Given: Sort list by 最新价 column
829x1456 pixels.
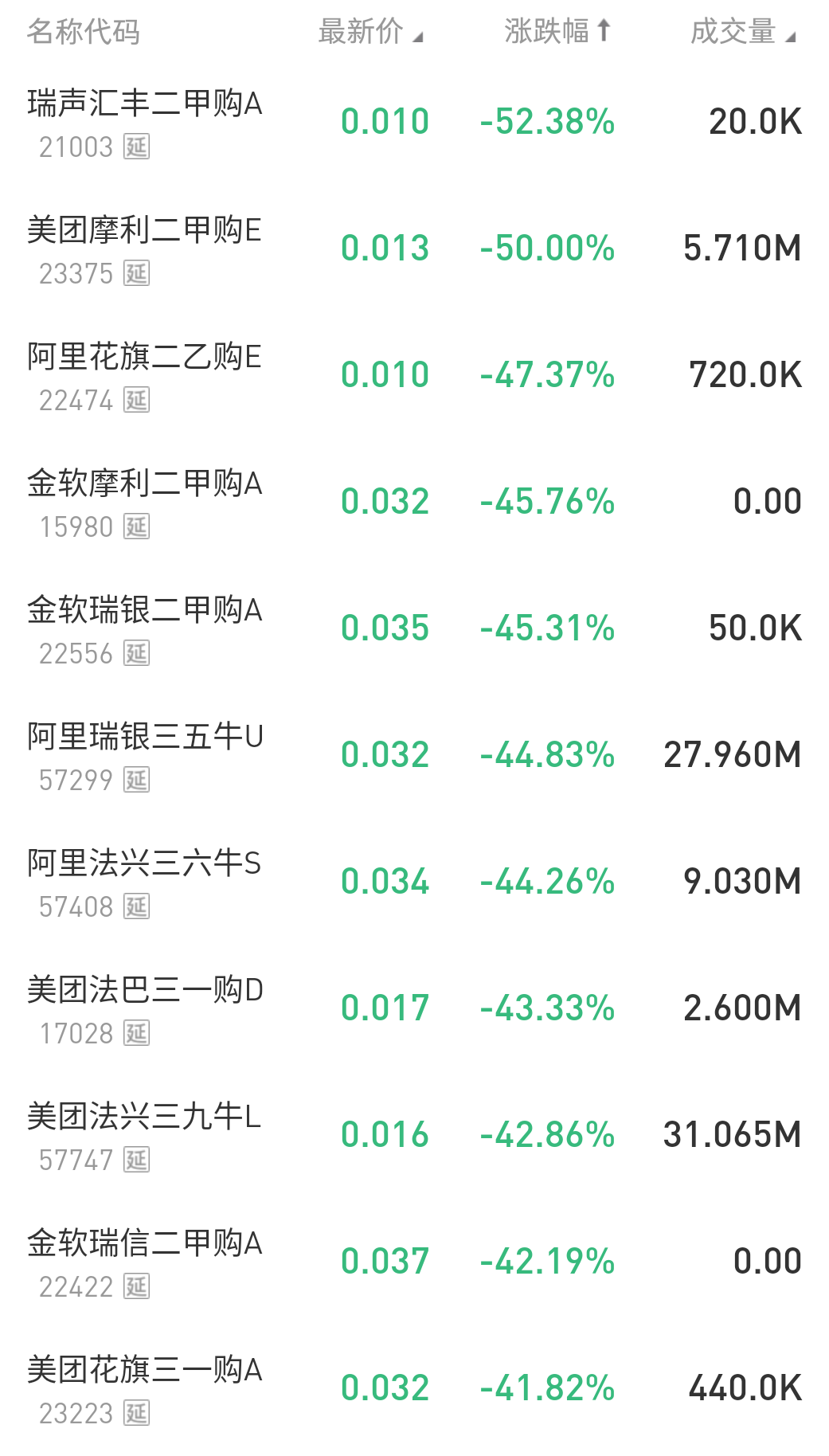Looking at the screenshot, I should pos(370,32).
